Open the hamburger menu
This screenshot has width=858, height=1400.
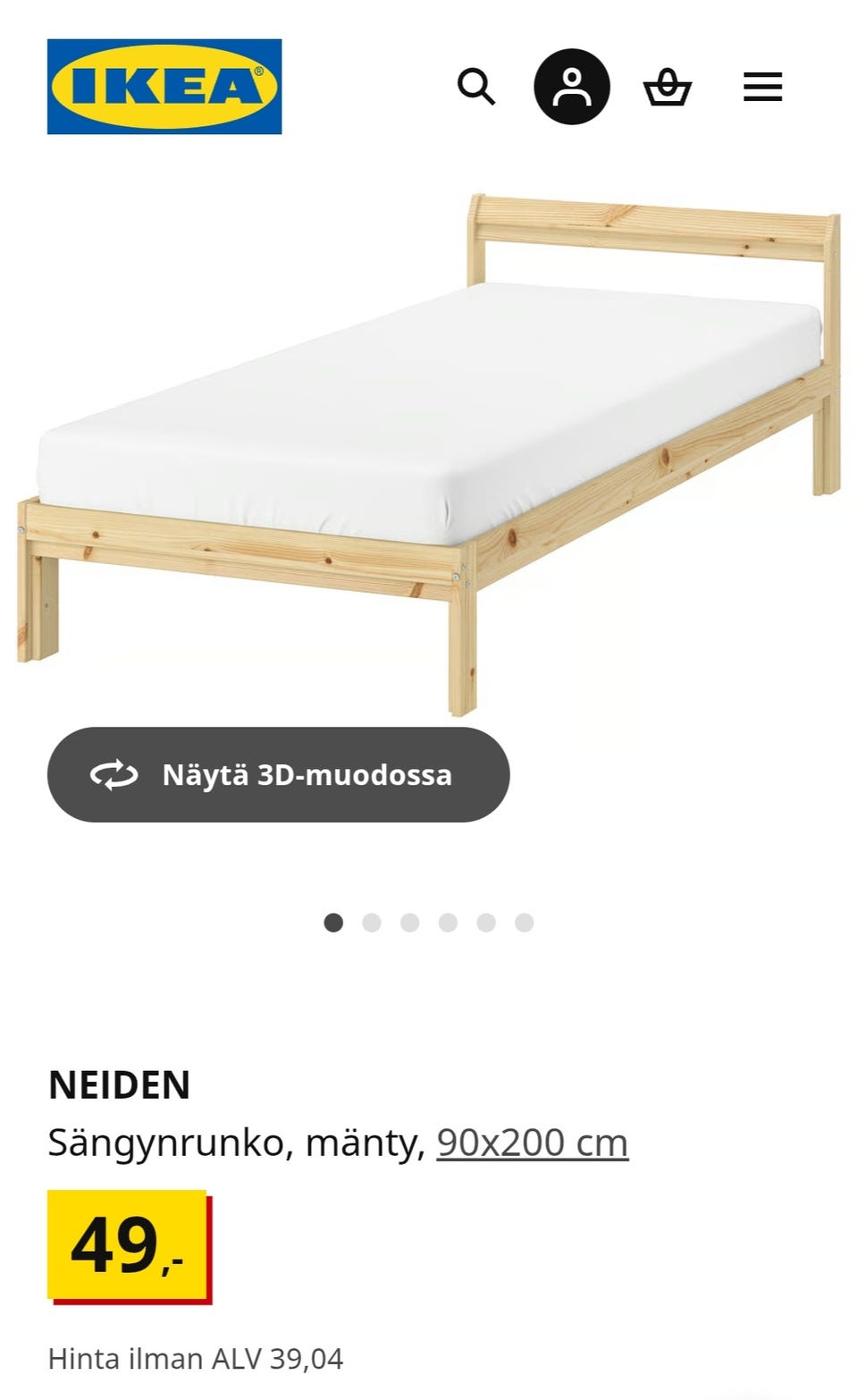tap(762, 87)
